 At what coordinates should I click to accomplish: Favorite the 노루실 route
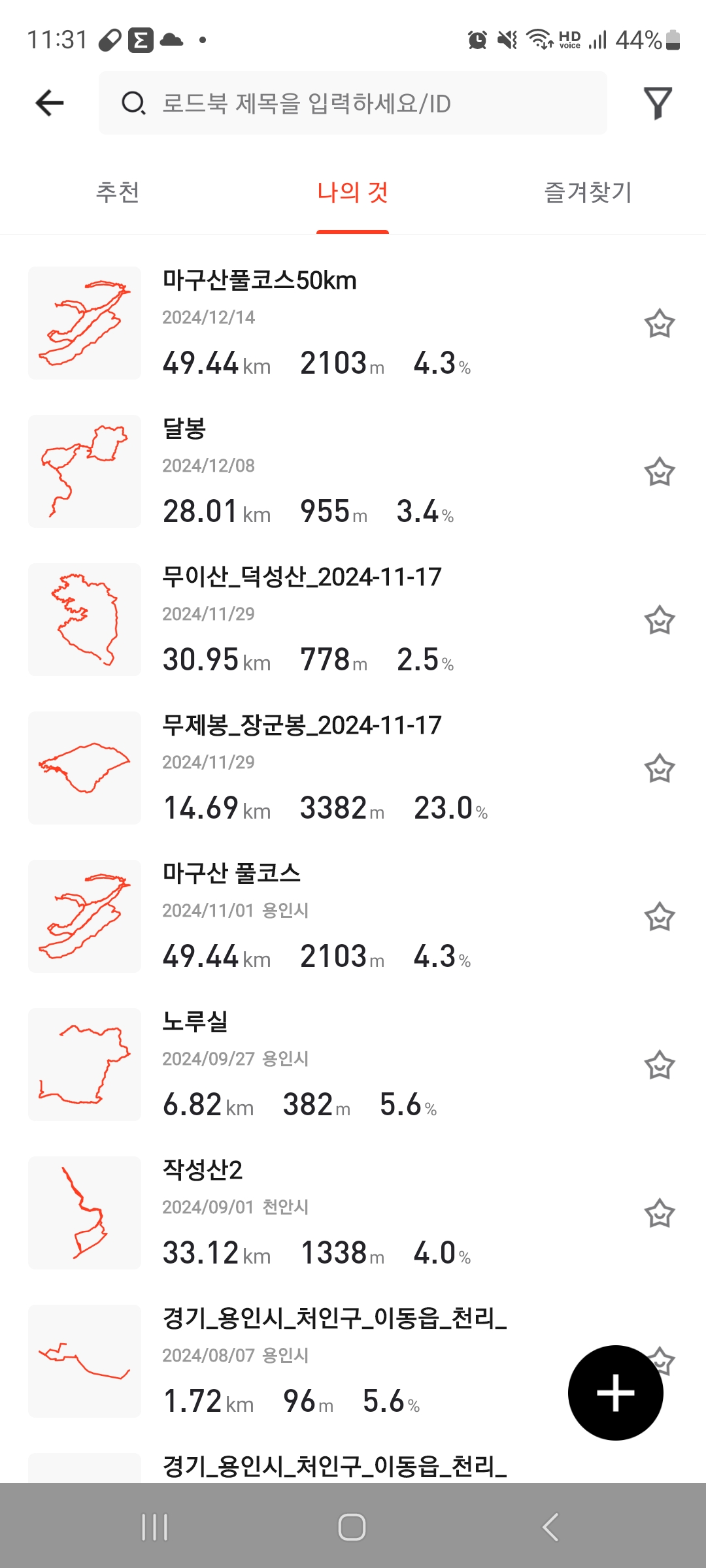(659, 1065)
